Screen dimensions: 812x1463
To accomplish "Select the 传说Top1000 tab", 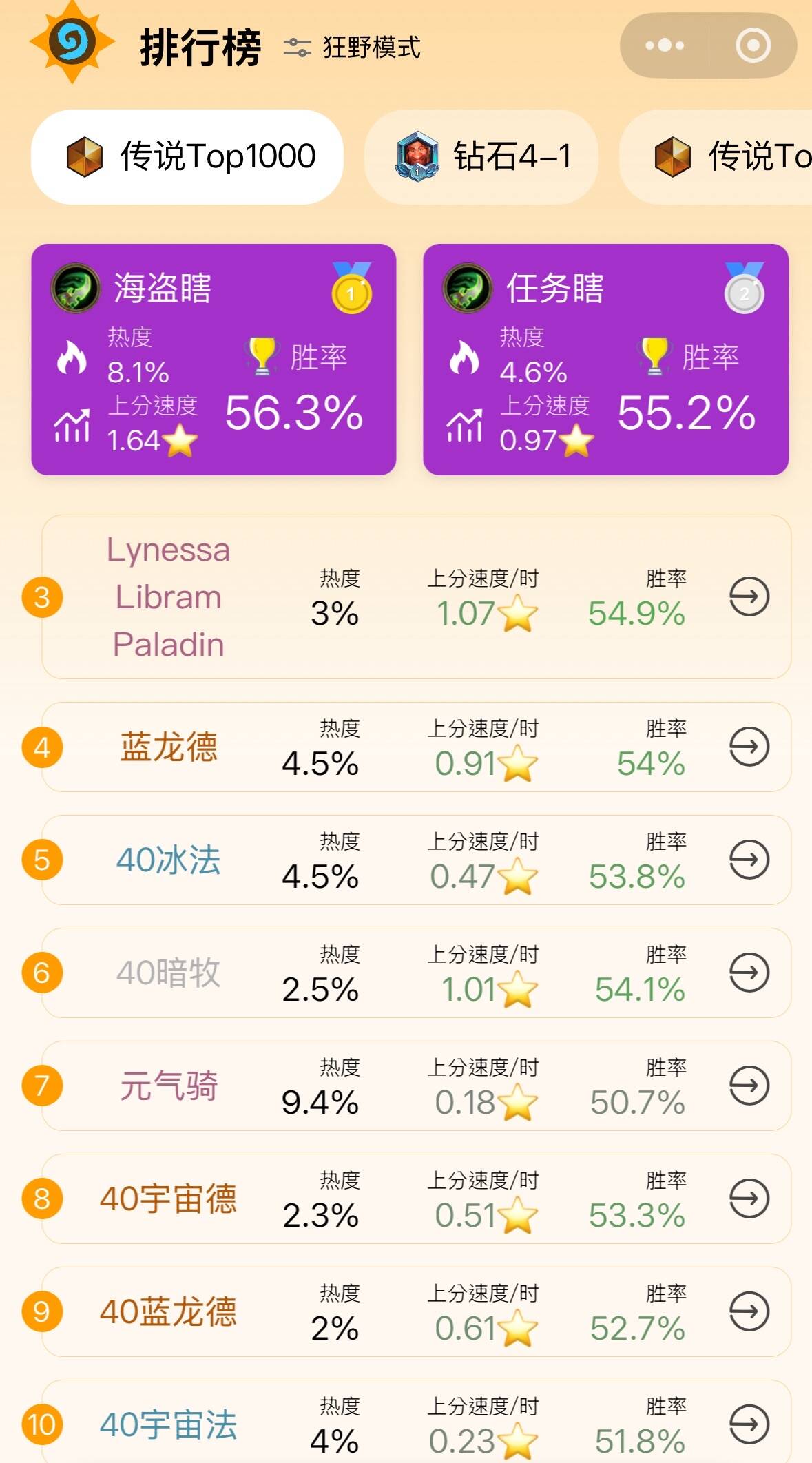I will tap(187, 156).
